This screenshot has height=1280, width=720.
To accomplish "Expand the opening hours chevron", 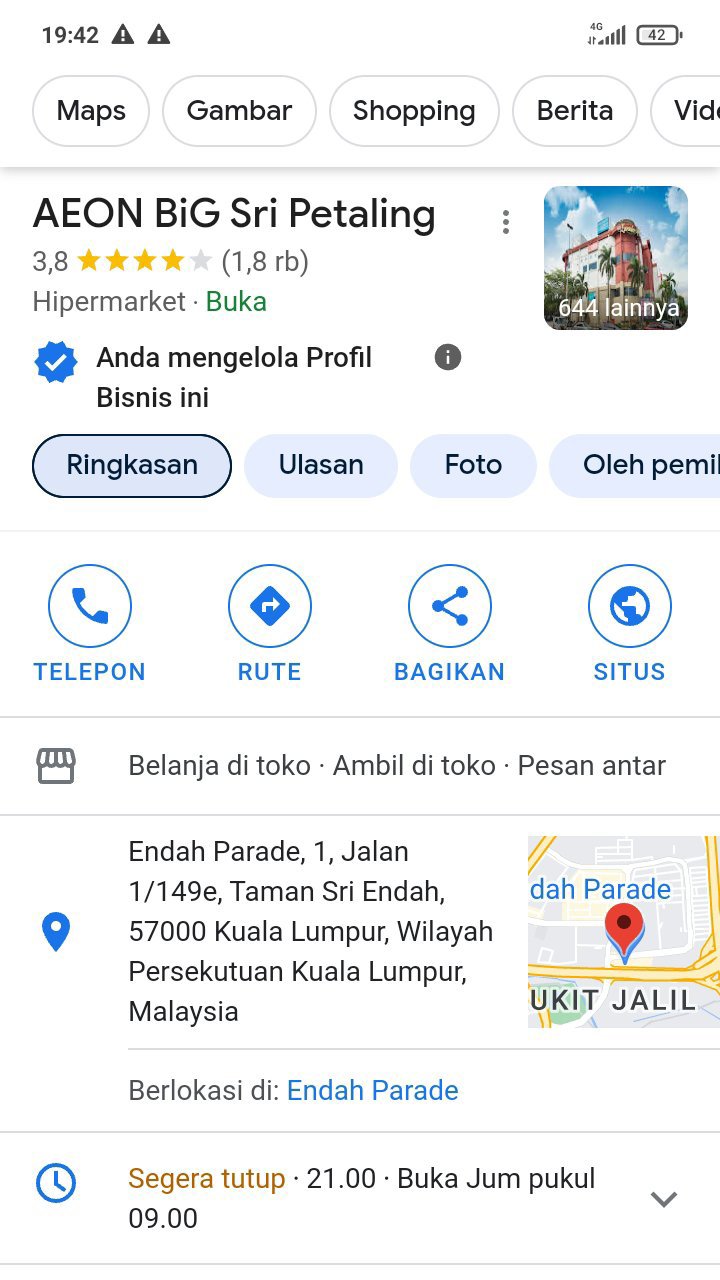I will [664, 1198].
